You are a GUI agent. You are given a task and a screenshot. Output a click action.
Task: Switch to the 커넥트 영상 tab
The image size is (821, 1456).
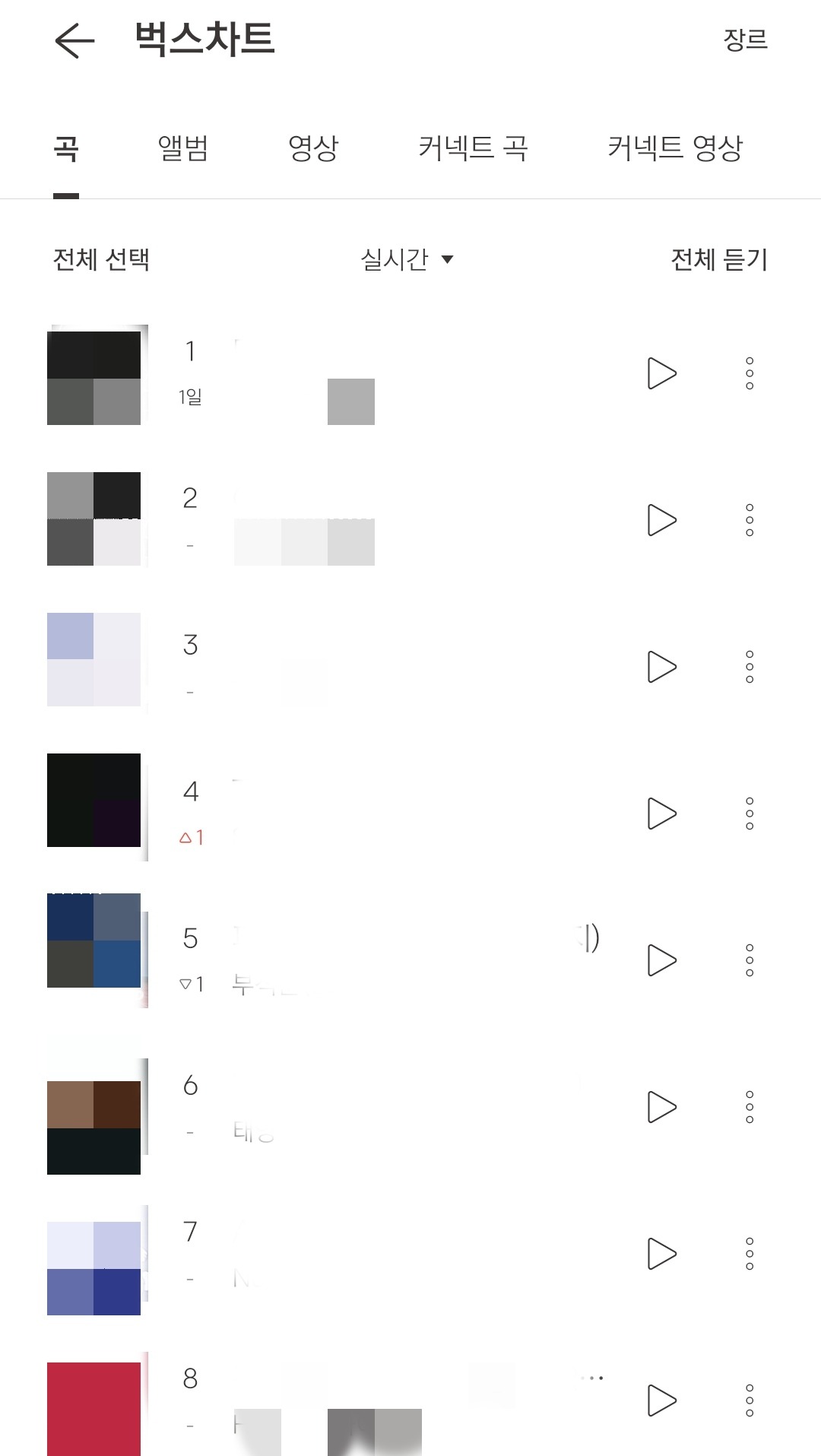click(675, 148)
